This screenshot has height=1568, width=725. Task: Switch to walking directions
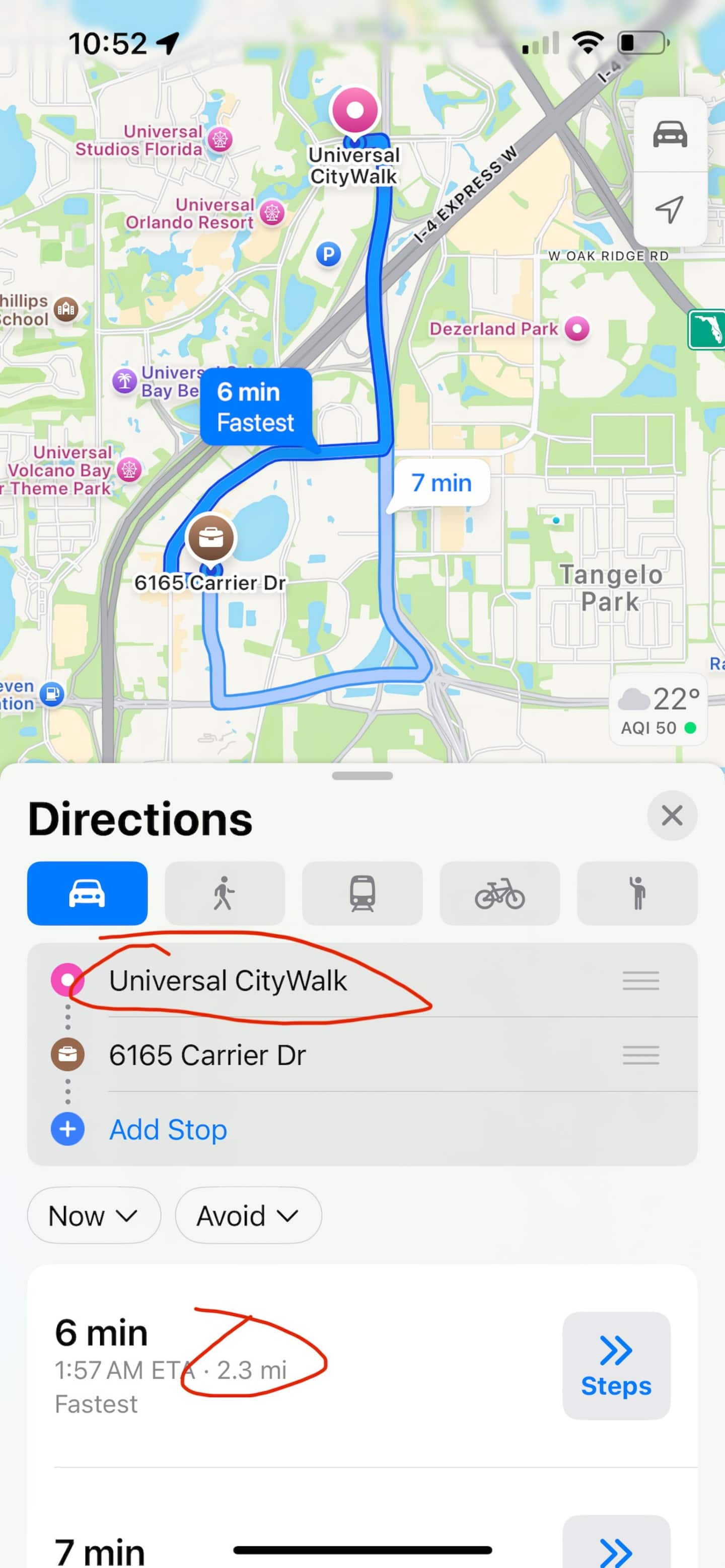pos(224,893)
